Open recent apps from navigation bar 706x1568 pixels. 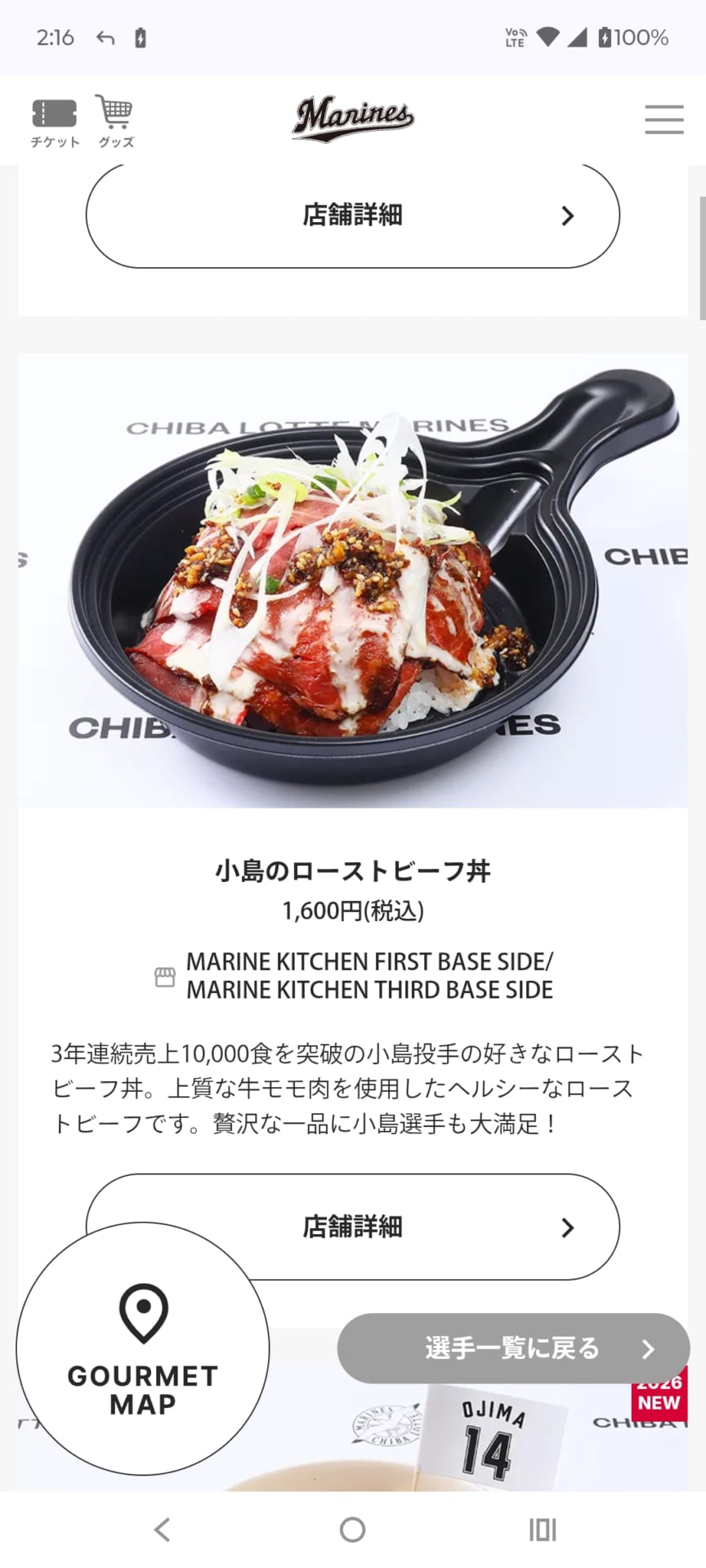(x=543, y=1530)
